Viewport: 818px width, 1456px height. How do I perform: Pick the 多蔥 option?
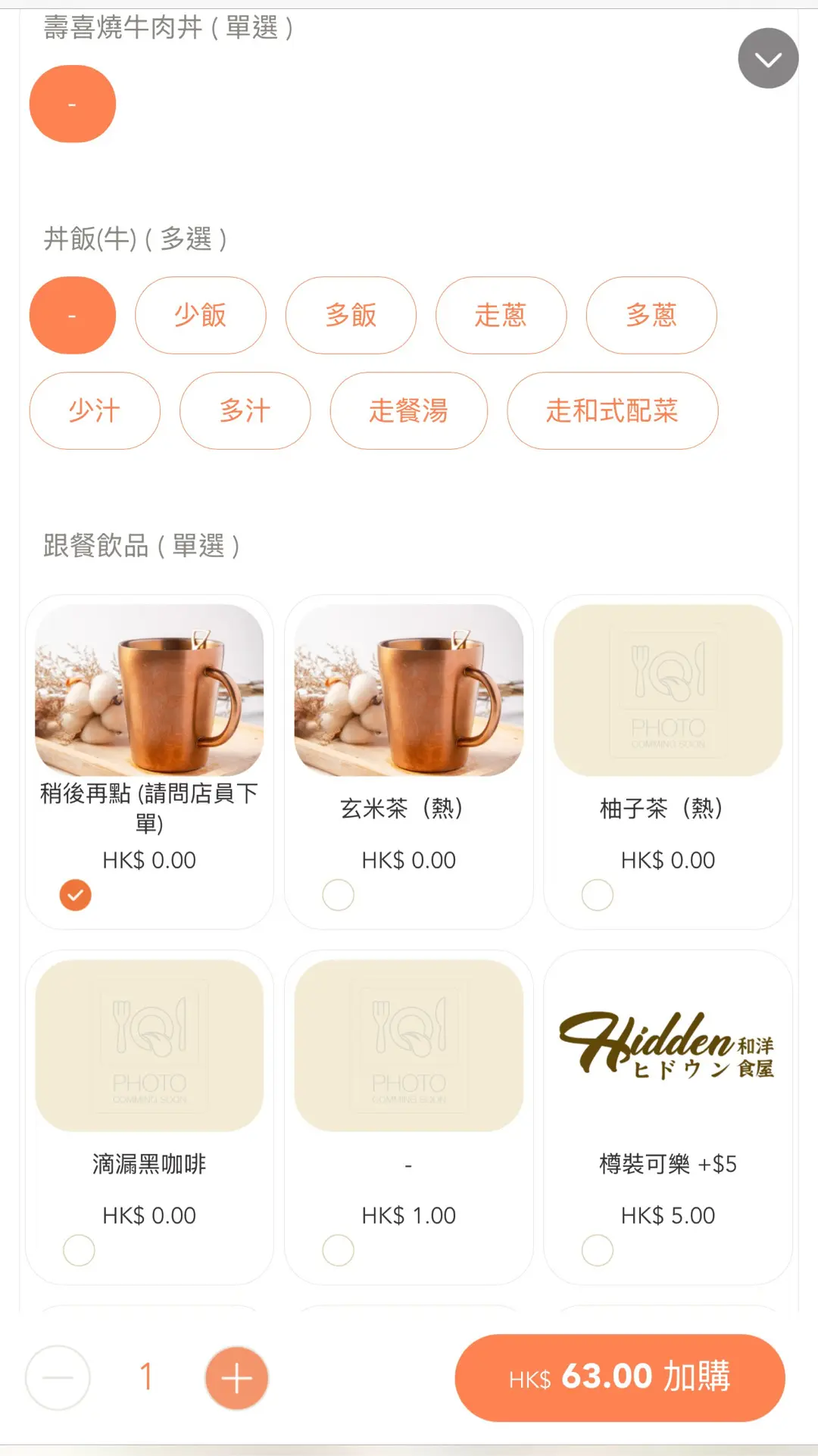pos(651,315)
